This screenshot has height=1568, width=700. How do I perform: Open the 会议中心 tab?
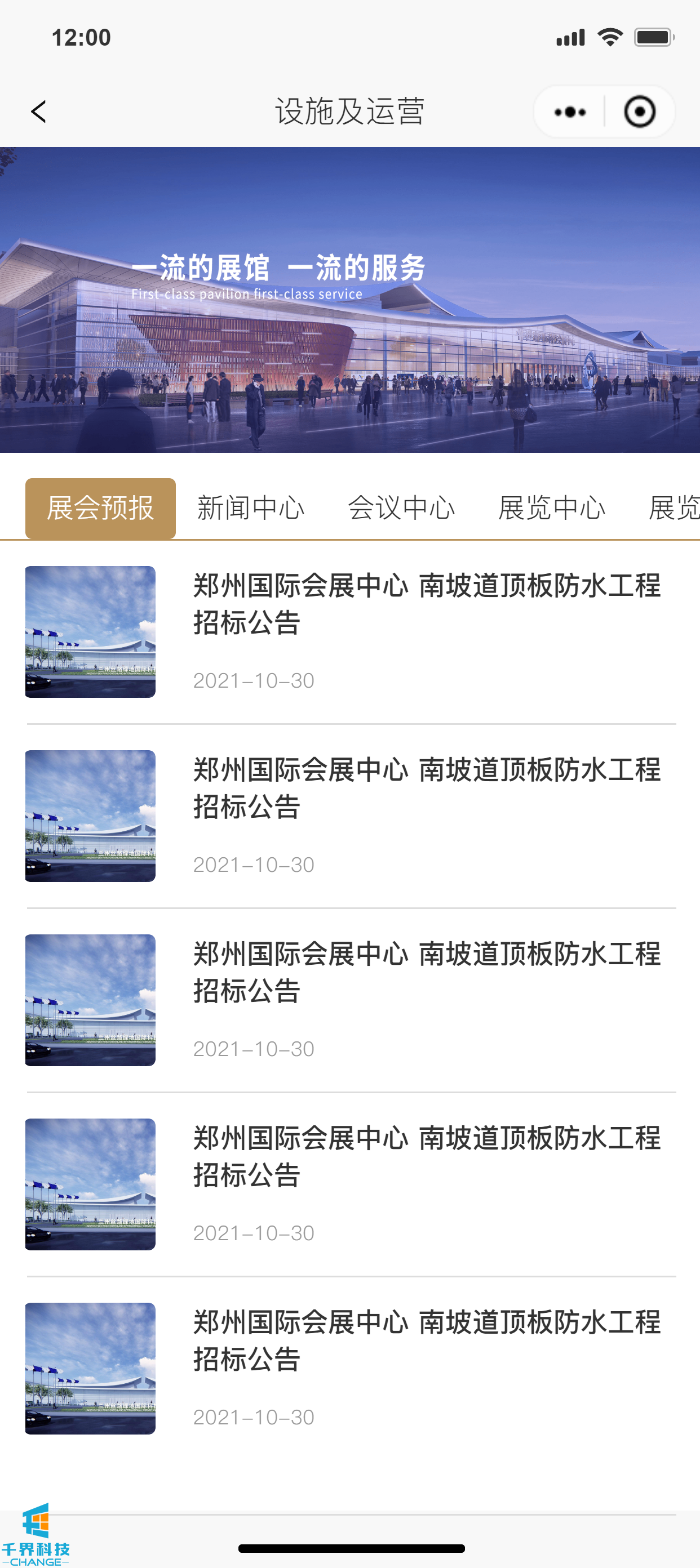(401, 507)
